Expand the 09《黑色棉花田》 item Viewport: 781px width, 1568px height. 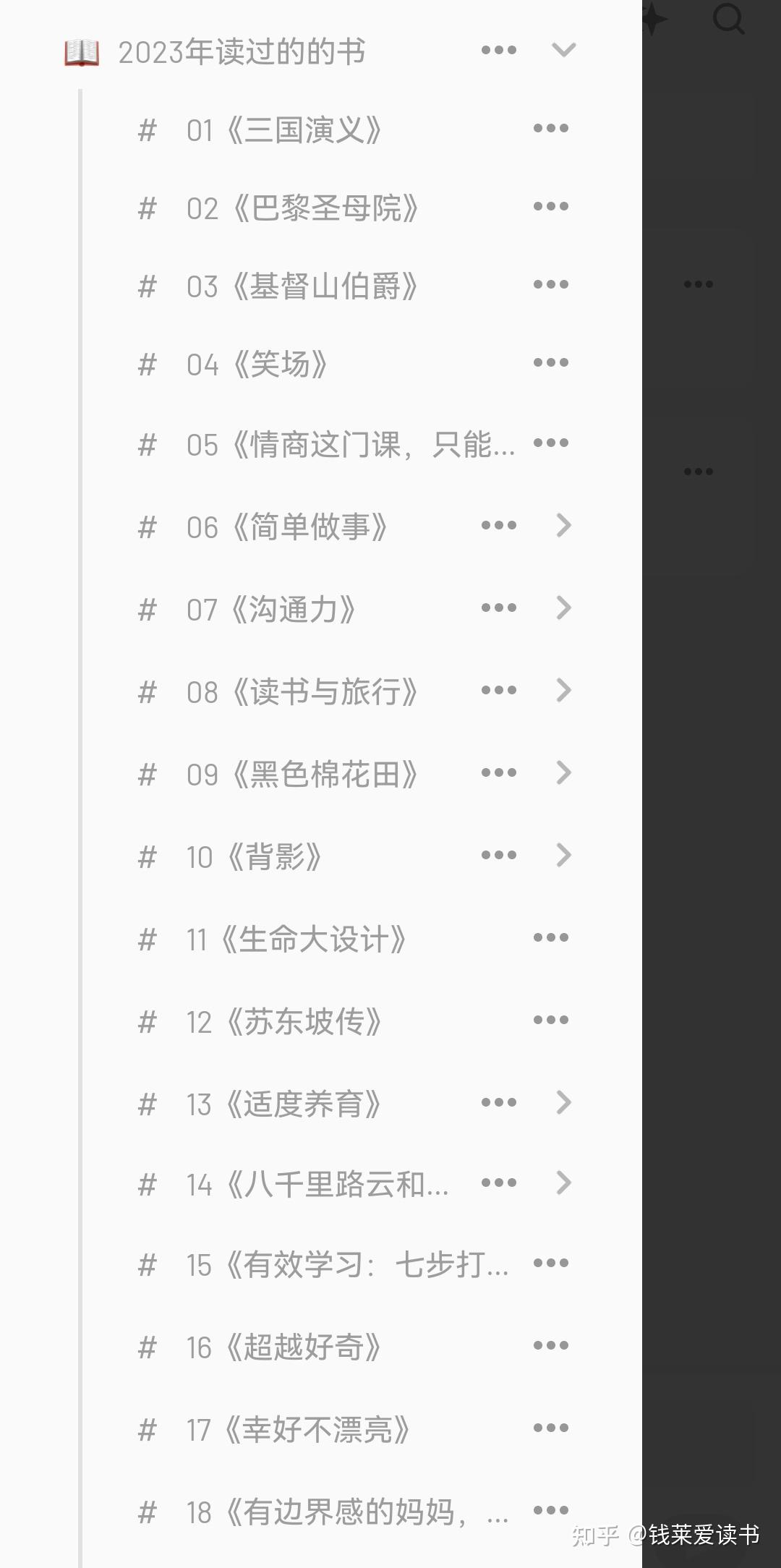click(563, 773)
